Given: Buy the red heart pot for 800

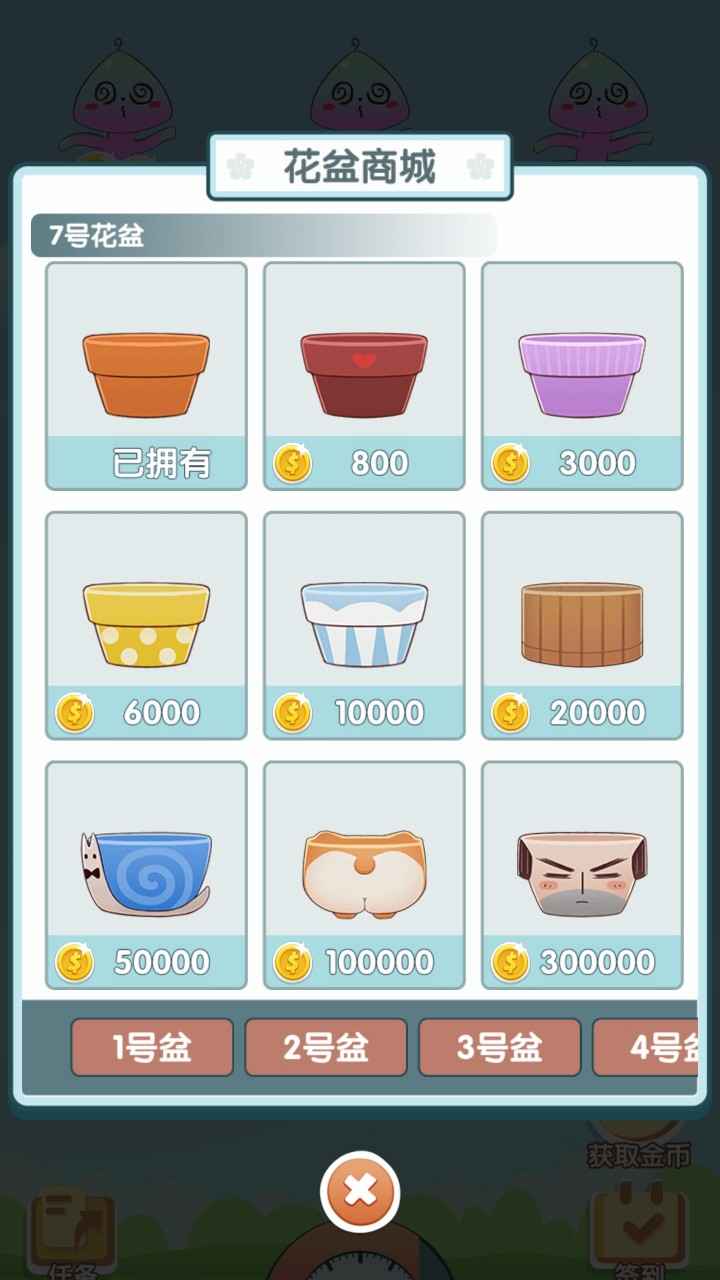Looking at the screenshot, I should (x=364, y=376).
